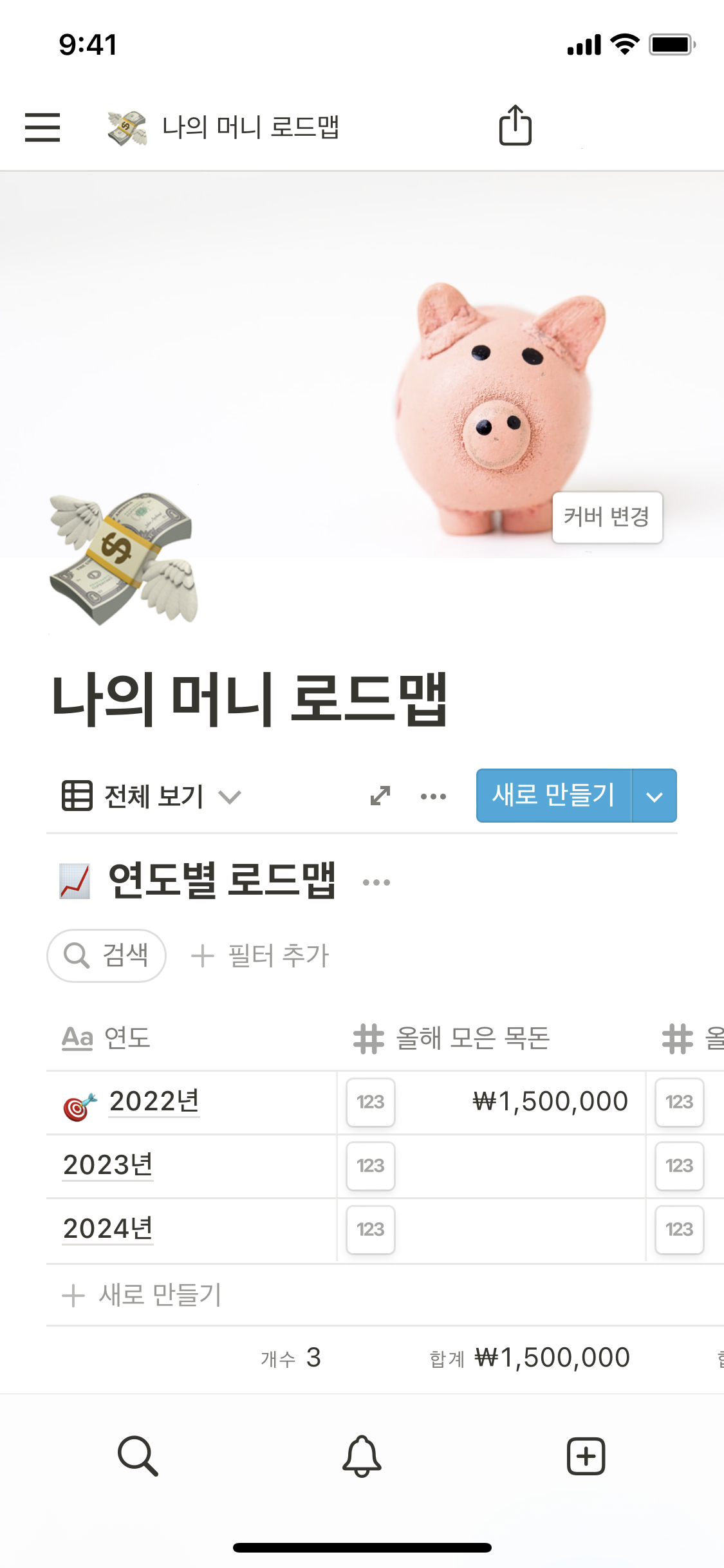This screenshot has width=724, height=1568.
Task: Open search from bottom bar
Action: pos(138,1456)
